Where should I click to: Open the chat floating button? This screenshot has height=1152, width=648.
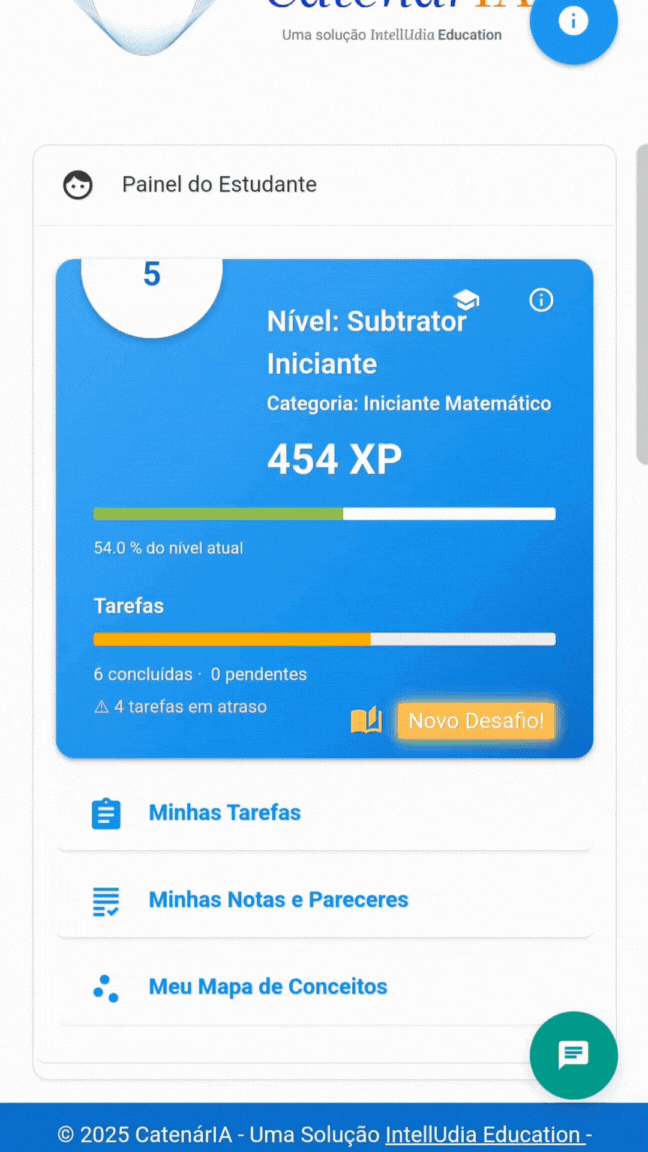[x=573, y=1055]
